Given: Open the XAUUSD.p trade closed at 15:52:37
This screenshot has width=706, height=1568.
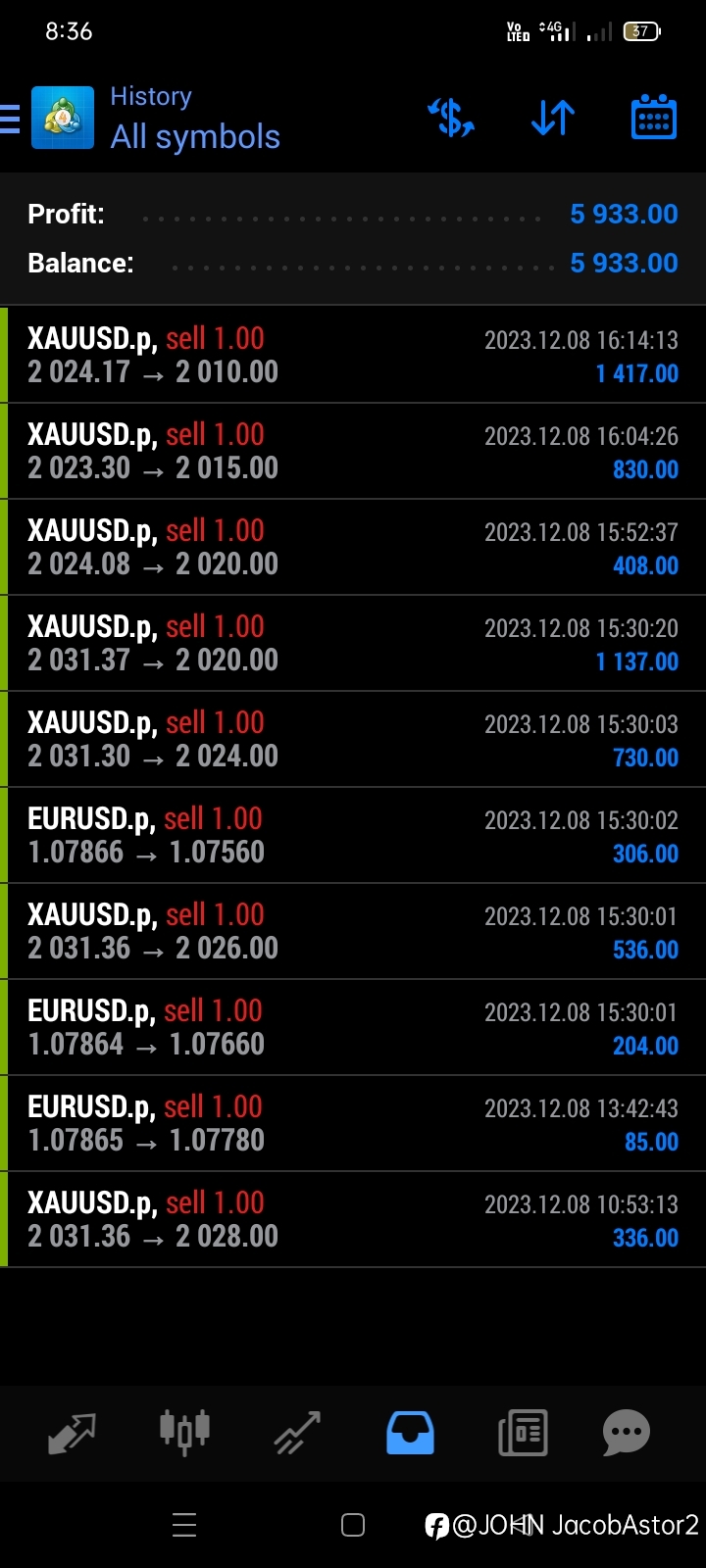Looking at the screenshot, I should tap(353, 547).
